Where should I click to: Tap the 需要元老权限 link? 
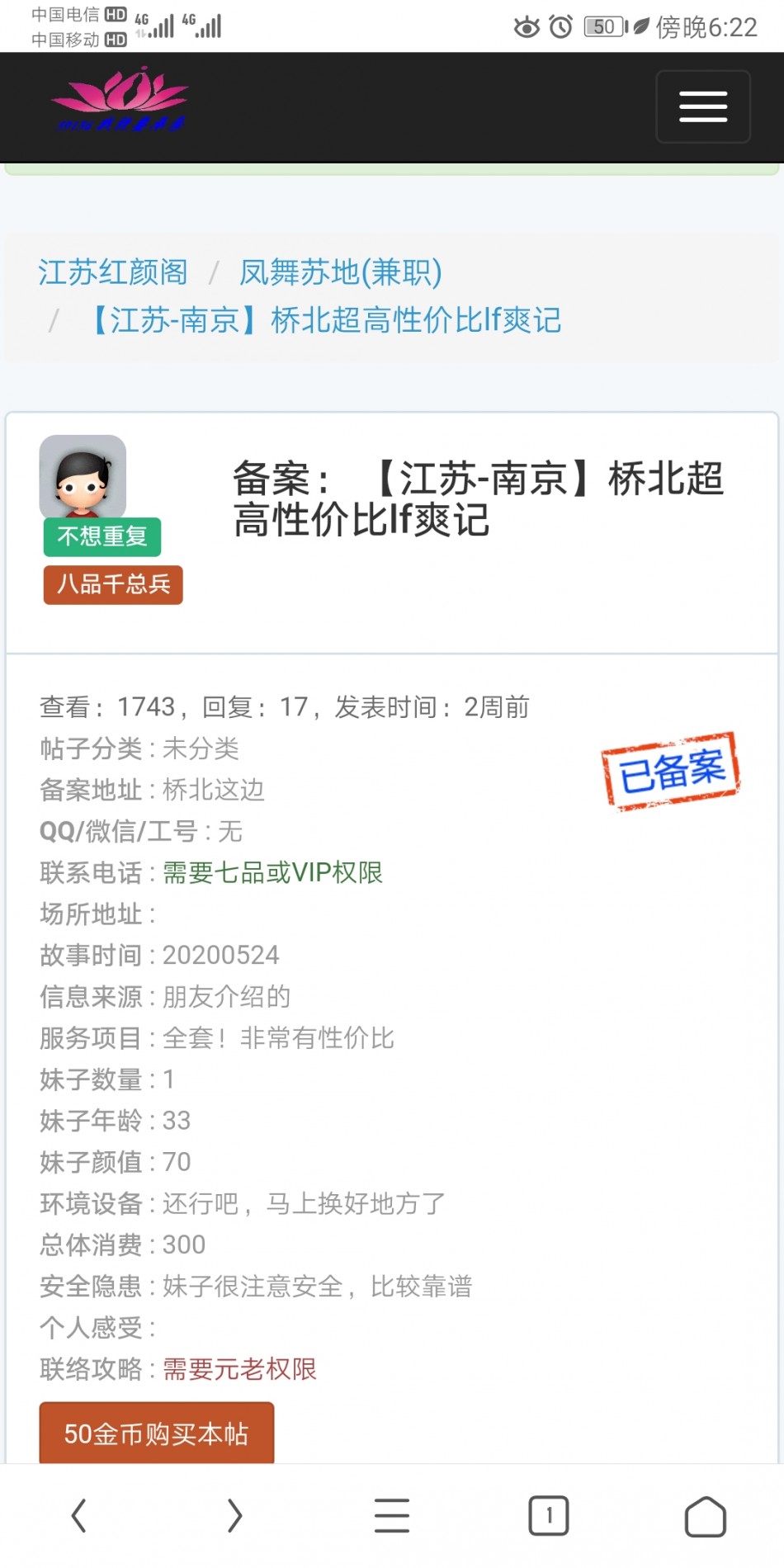[x=239, y=1369]
